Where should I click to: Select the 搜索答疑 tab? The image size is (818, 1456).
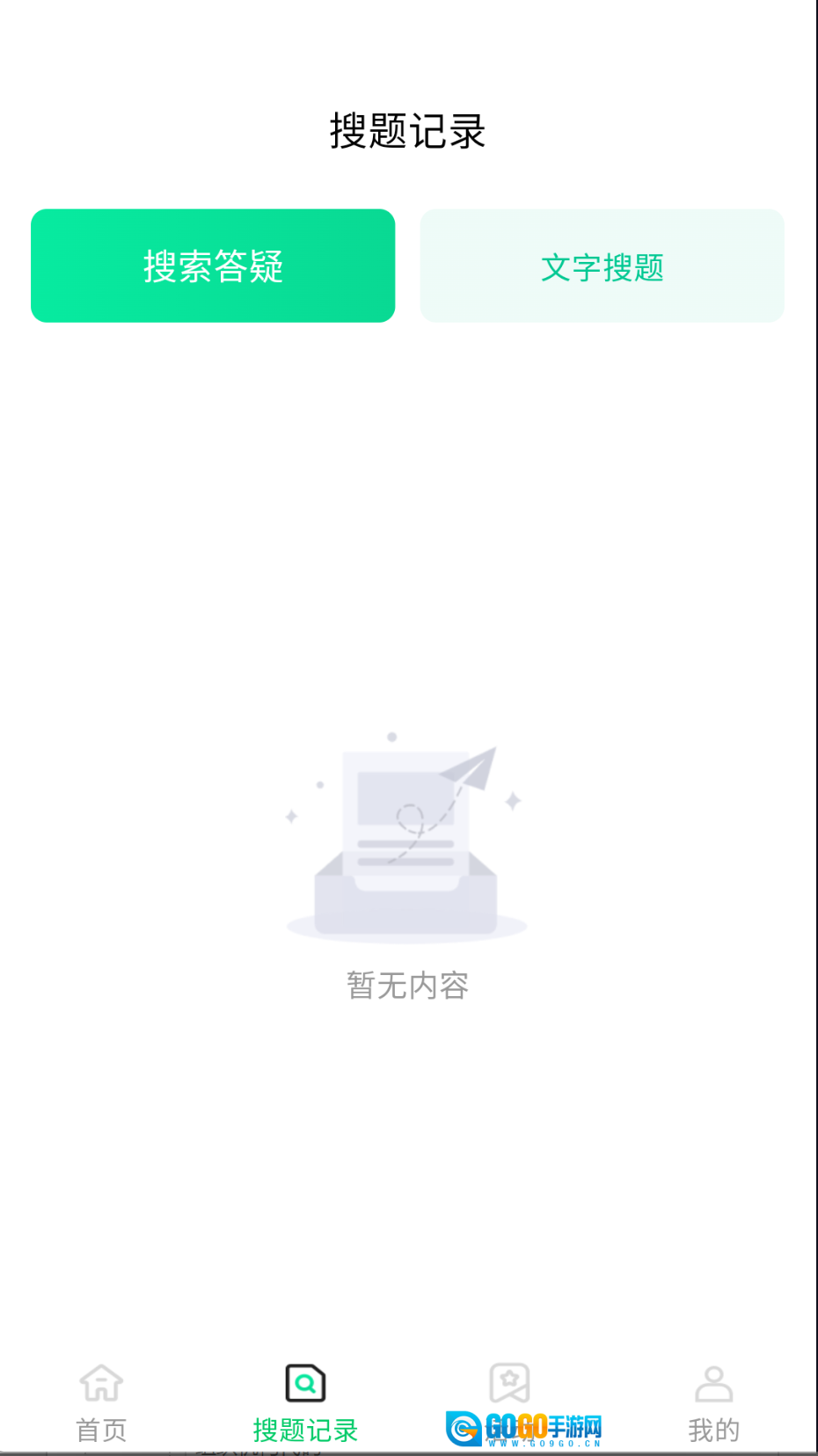pos(213,266)
